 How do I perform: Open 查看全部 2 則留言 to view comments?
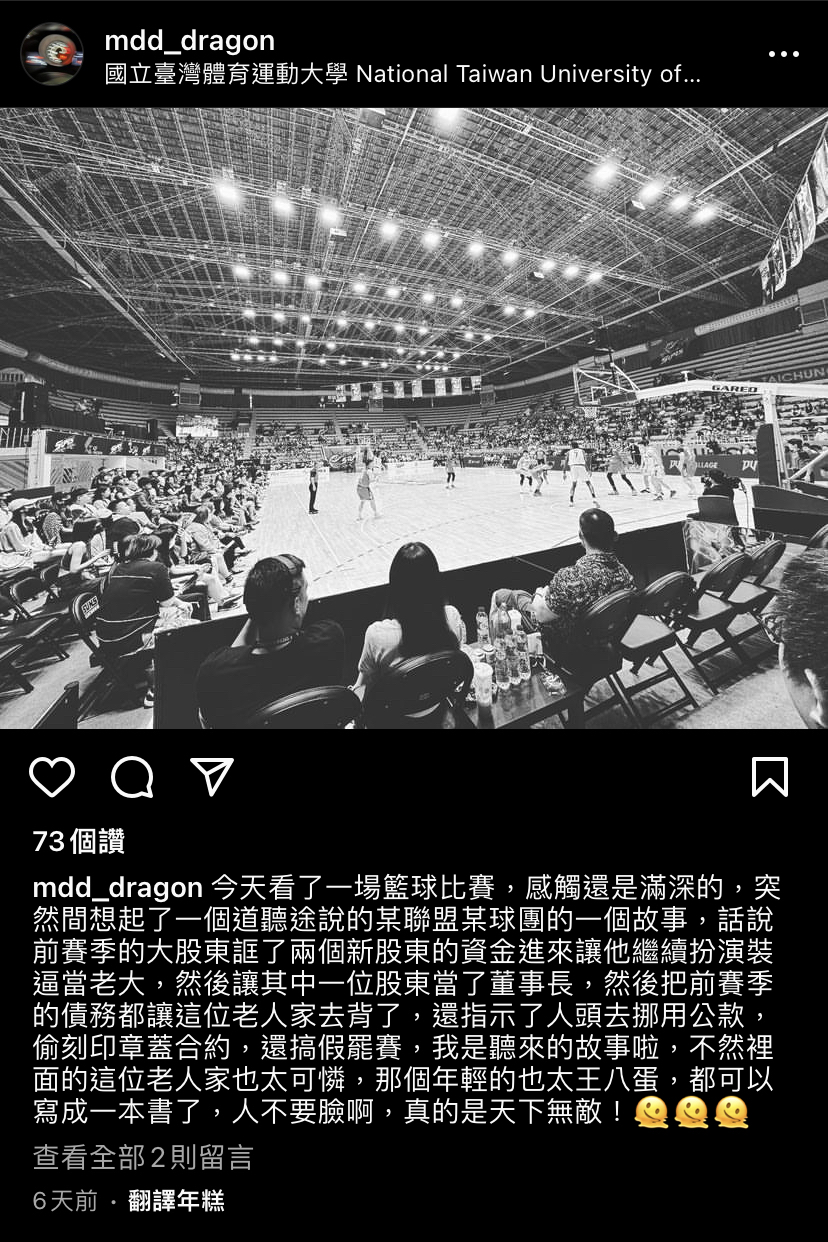click(x=143, y=1158)
